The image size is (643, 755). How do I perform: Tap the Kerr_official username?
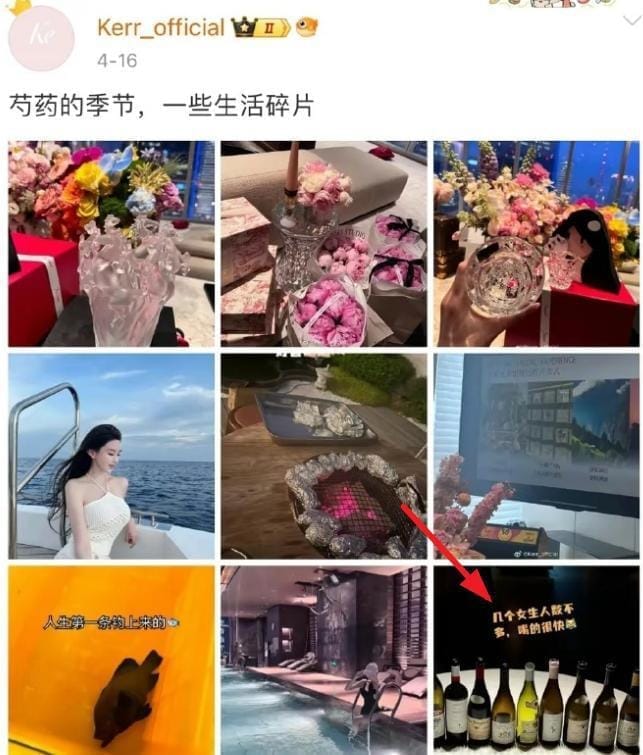click(x=160, y=28)
